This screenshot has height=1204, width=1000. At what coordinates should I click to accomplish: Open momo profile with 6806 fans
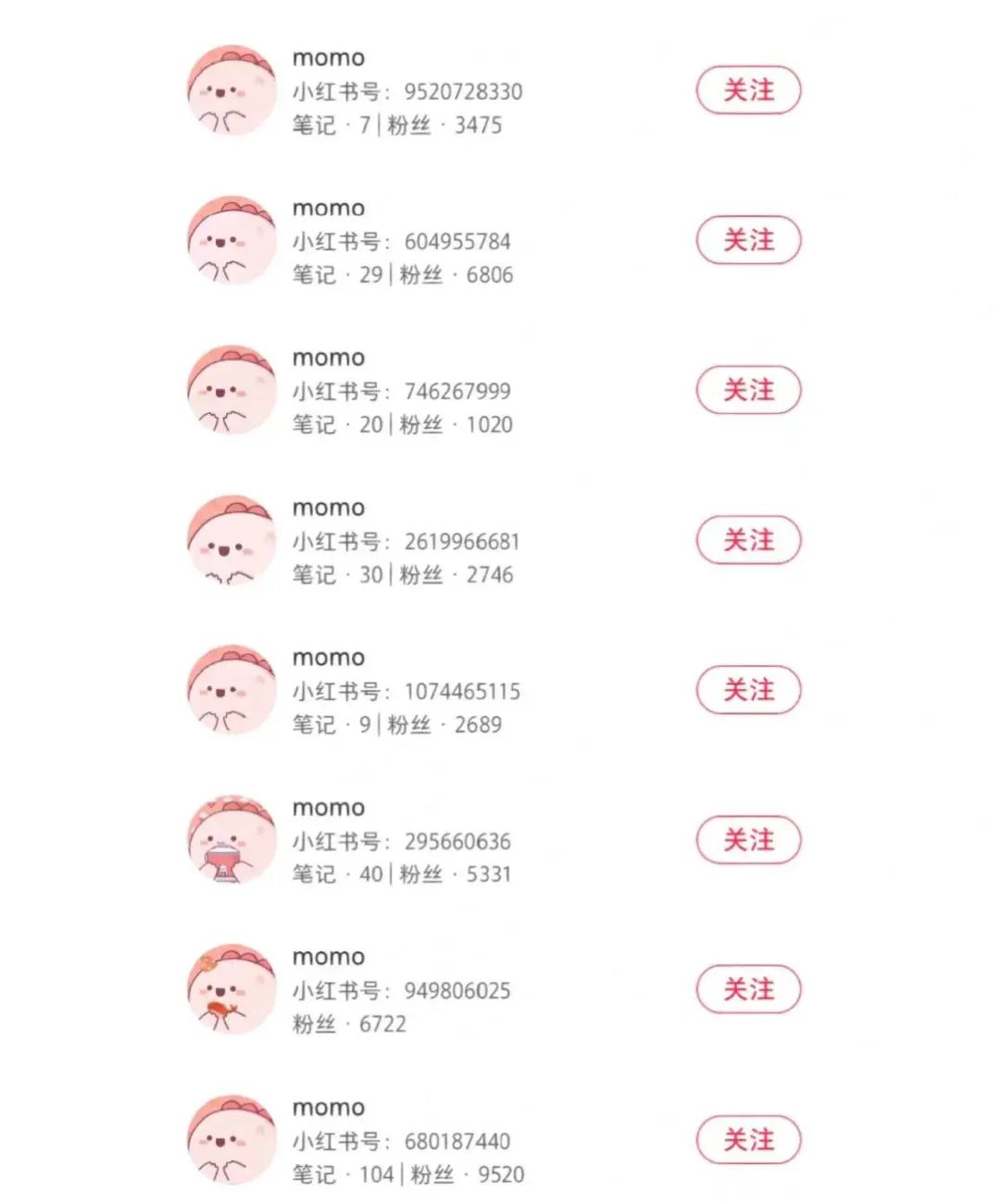(232, 241)
